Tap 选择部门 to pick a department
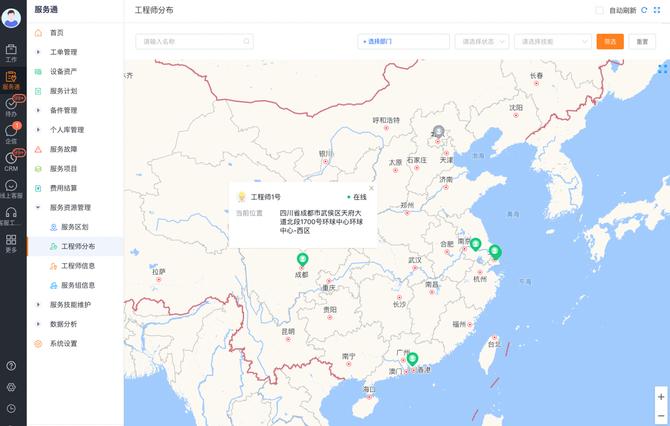This screenshot has height=426, width=670. click(402, 41)
